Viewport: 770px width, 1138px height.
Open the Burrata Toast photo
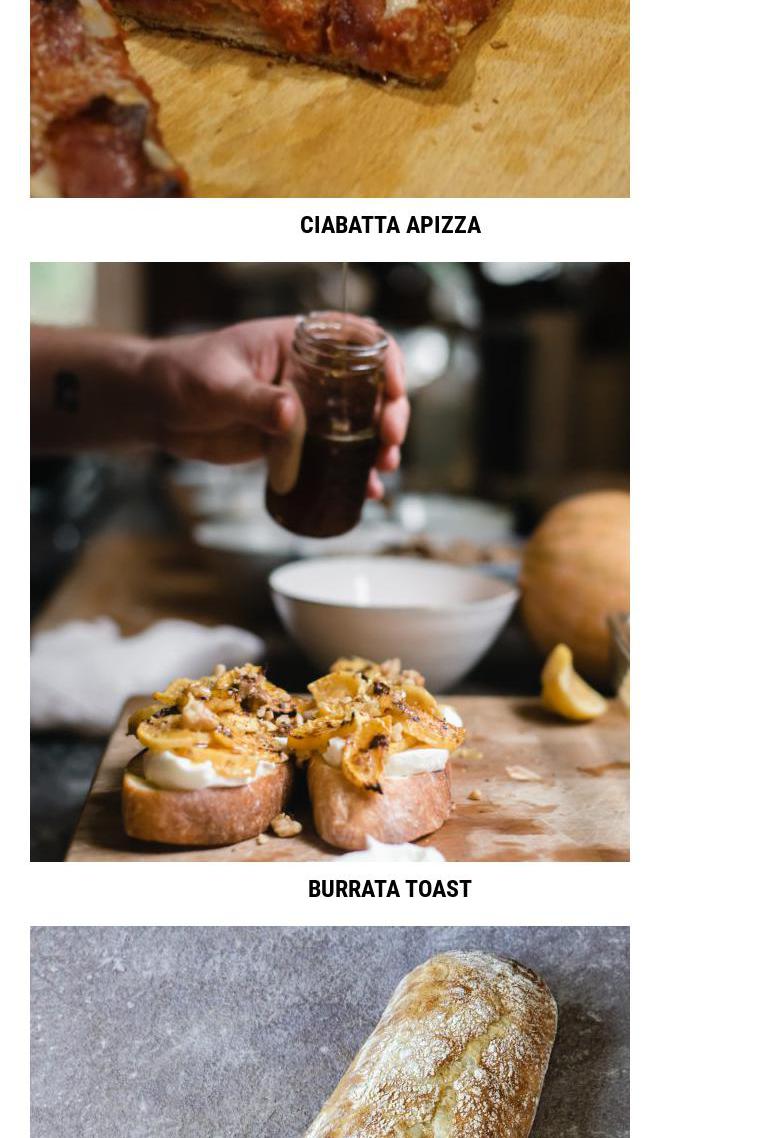(330, 561)
